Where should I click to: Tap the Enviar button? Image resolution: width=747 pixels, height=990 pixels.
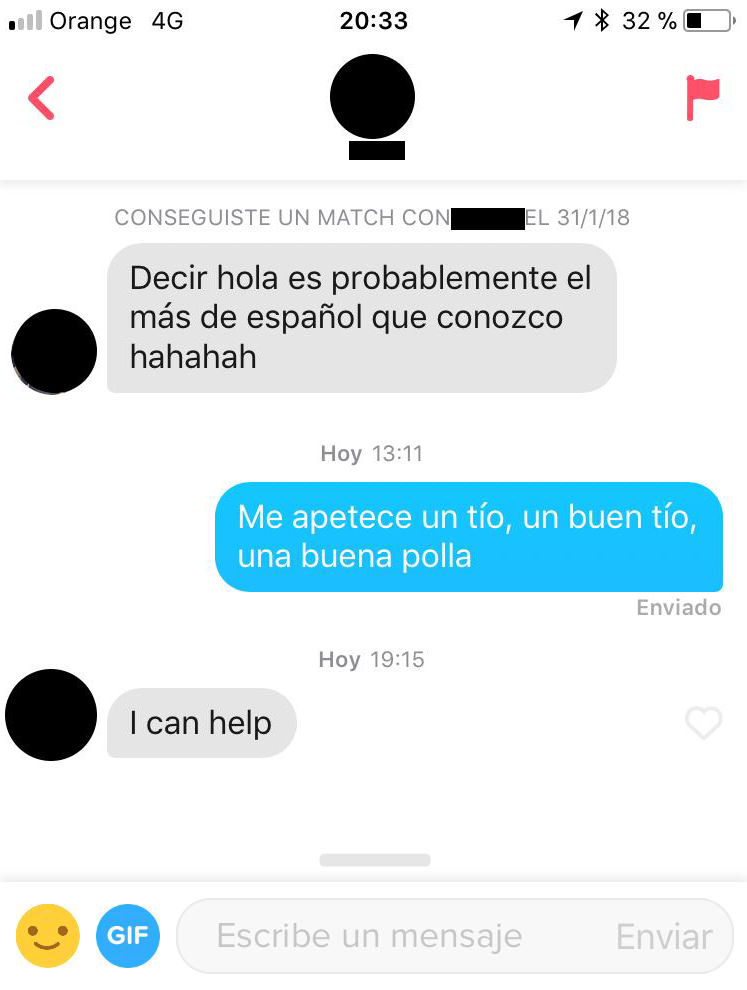point(664,937)
